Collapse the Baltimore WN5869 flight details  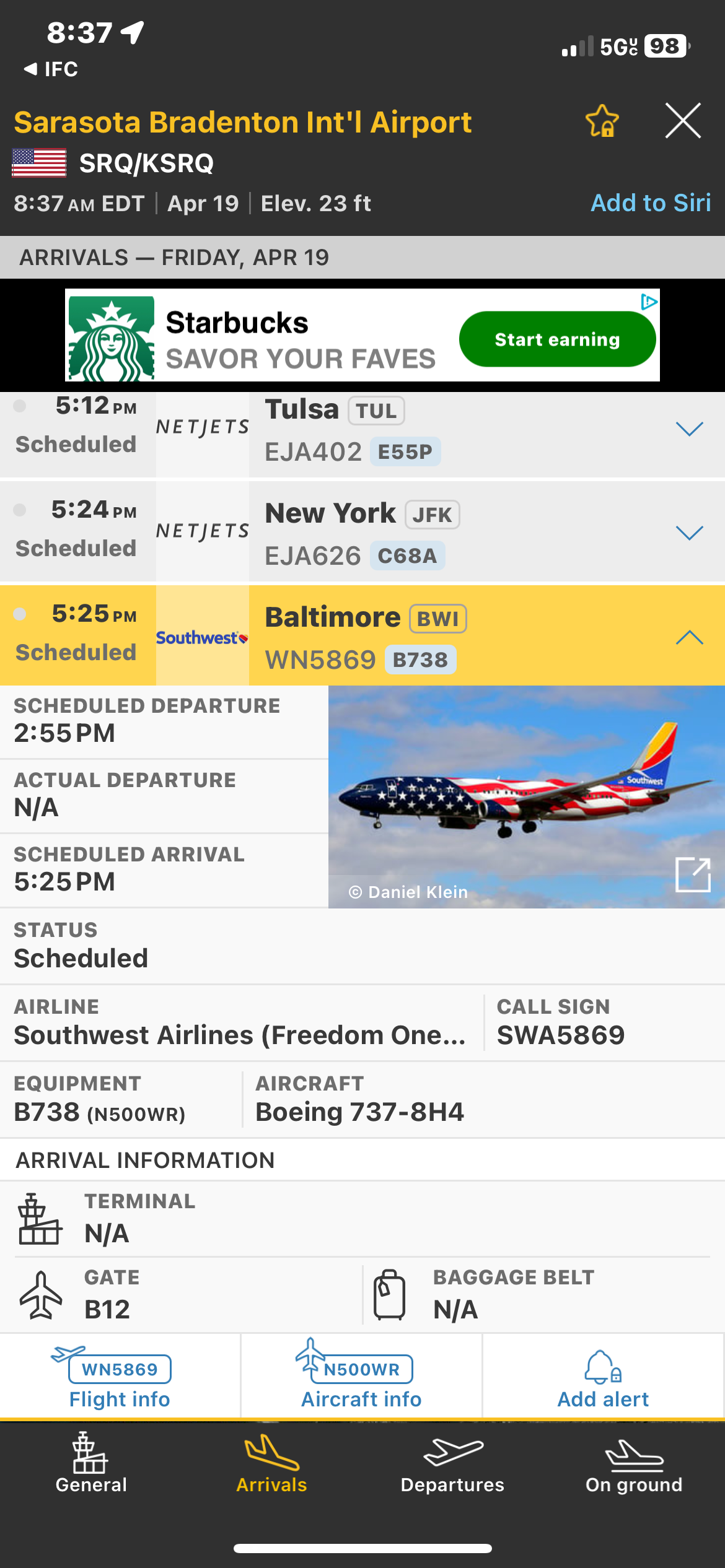[x=689, y=637]
